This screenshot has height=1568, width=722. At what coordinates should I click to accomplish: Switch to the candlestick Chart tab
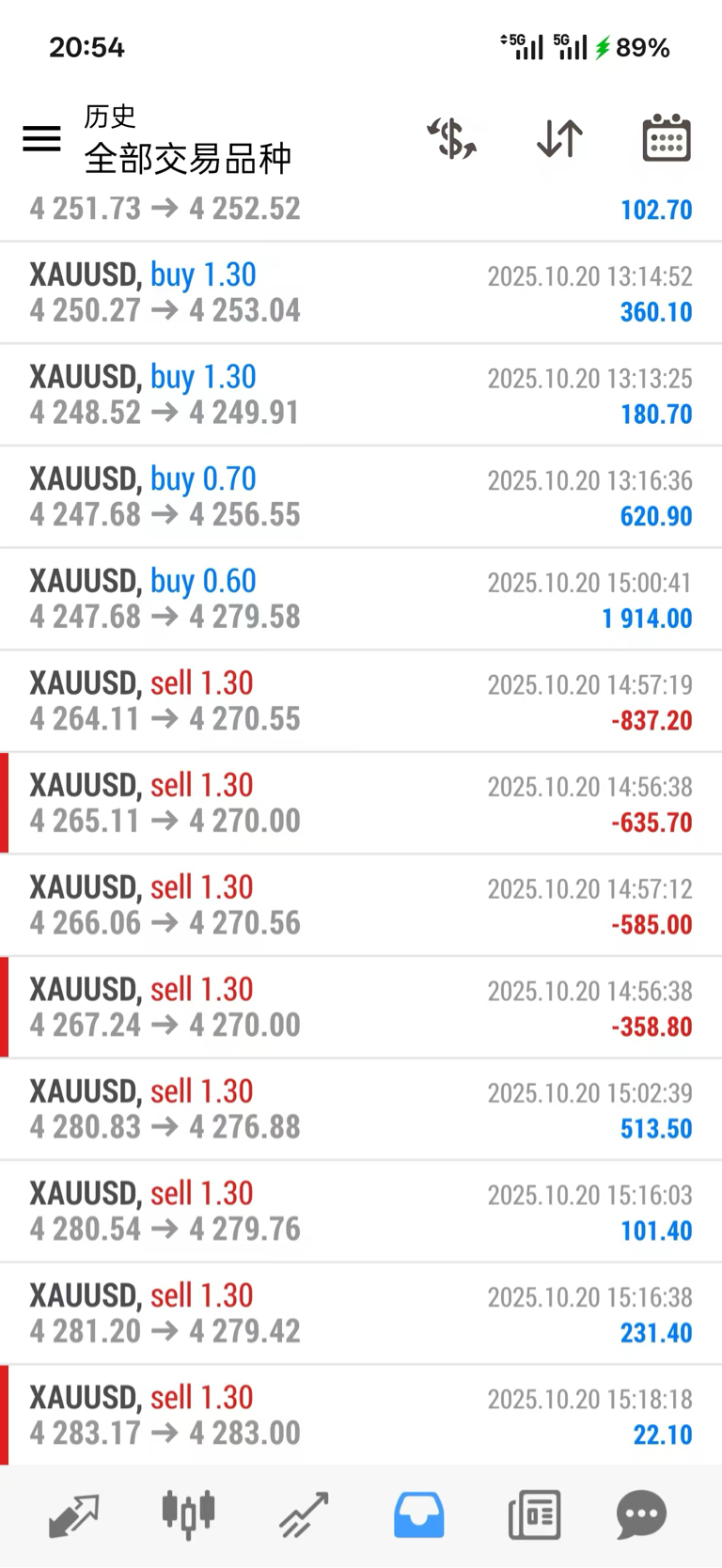(188, 1515)
